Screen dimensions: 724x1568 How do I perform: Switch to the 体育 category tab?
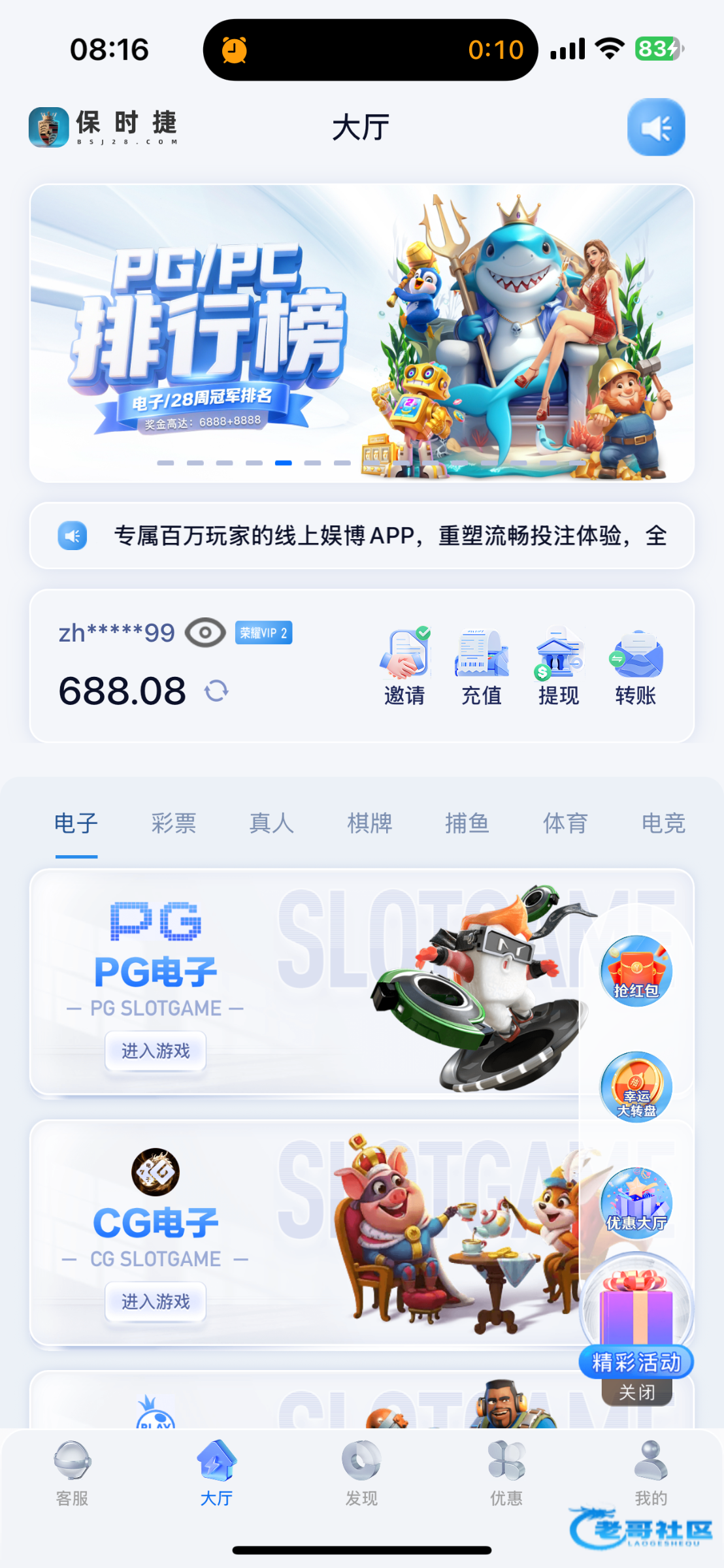[565, 823]
